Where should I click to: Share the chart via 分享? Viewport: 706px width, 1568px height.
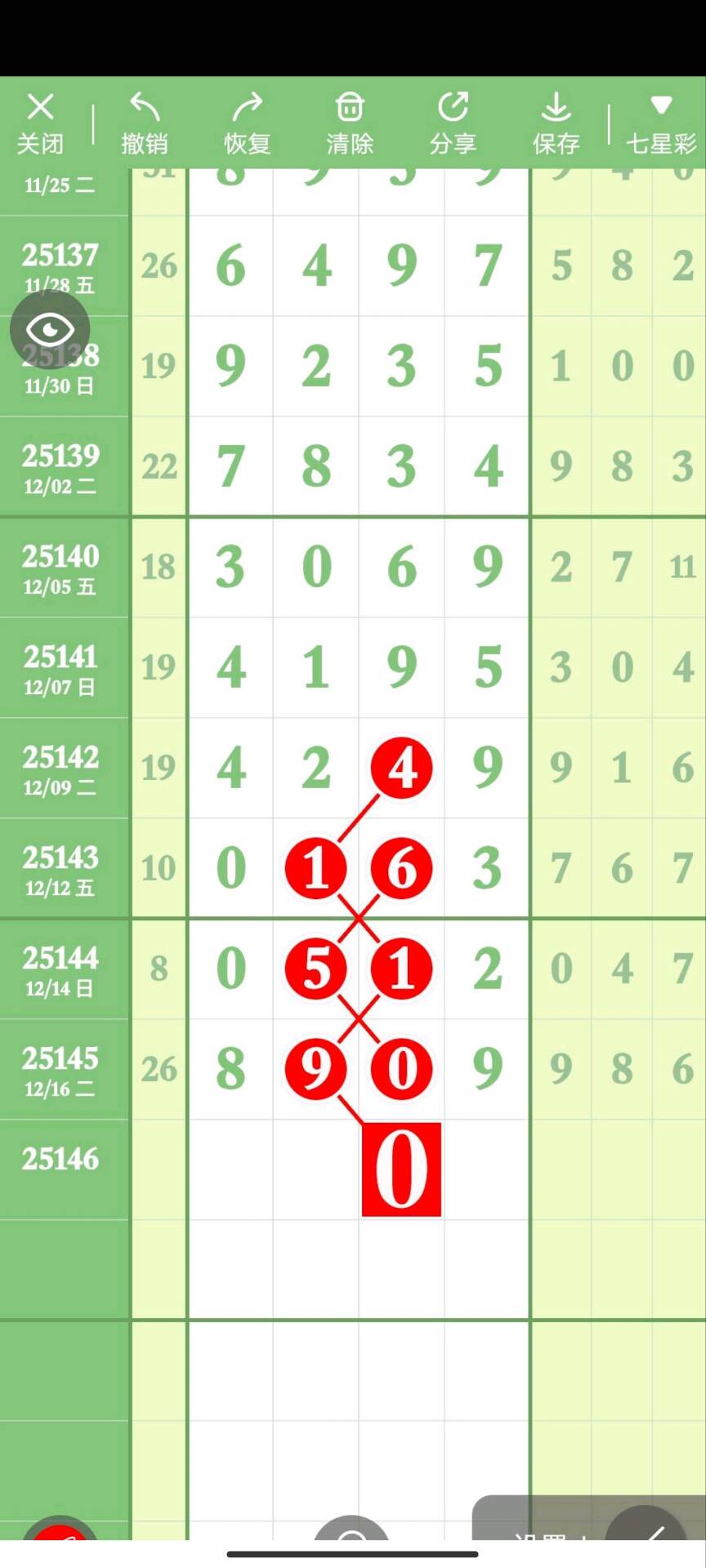[x=453, y=123]
